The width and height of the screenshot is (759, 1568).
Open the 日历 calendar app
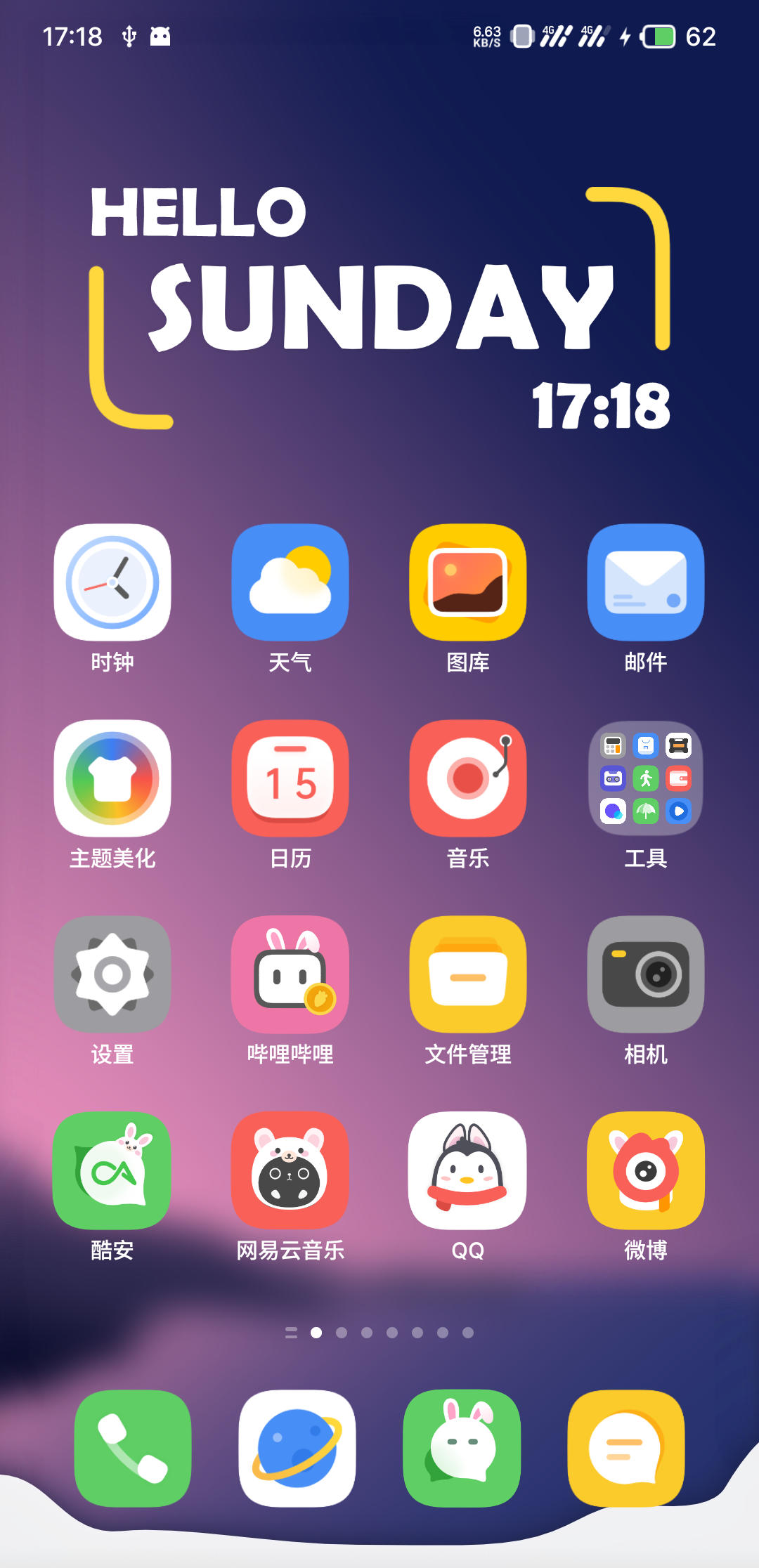pyautogui.click(x=290, y=778)
